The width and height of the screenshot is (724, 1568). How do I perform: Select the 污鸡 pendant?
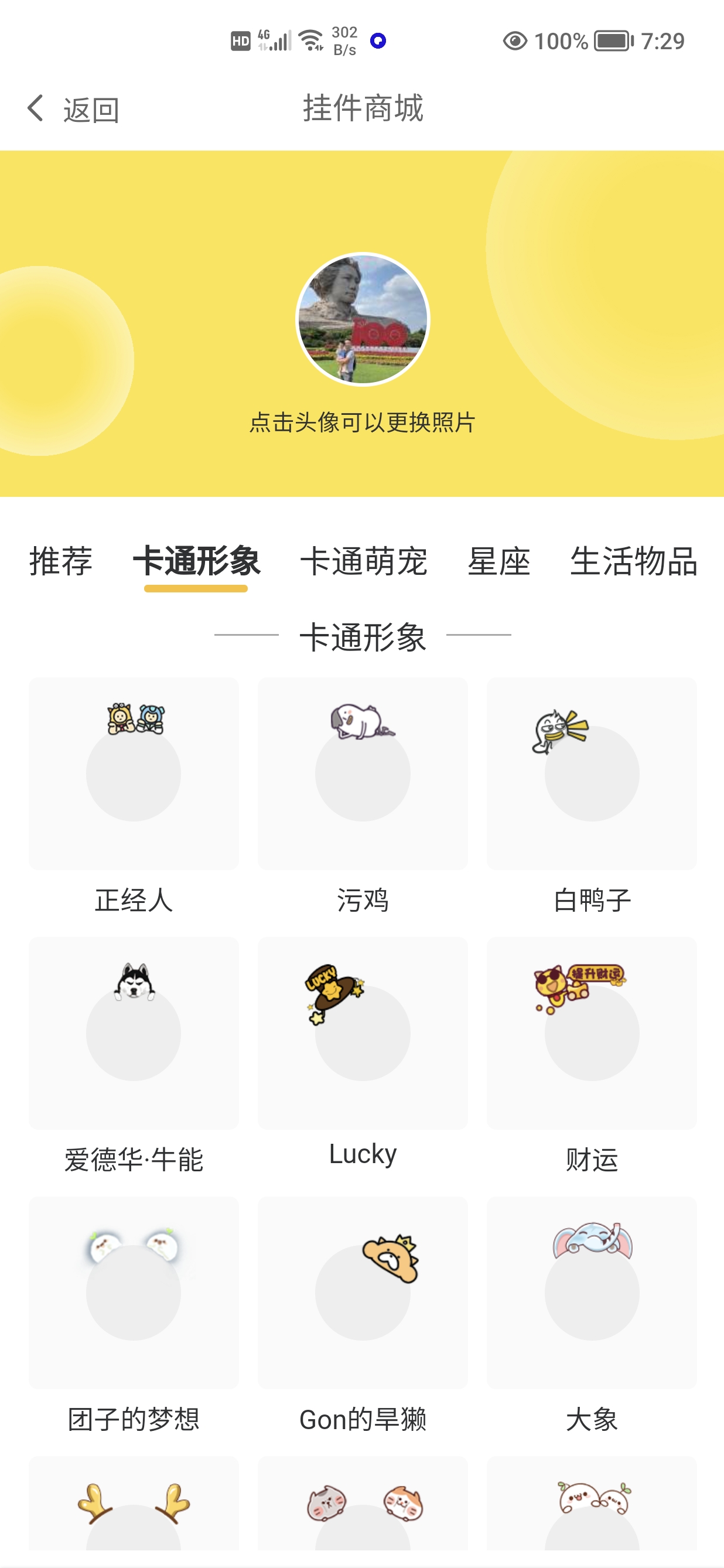click(363, 773)
